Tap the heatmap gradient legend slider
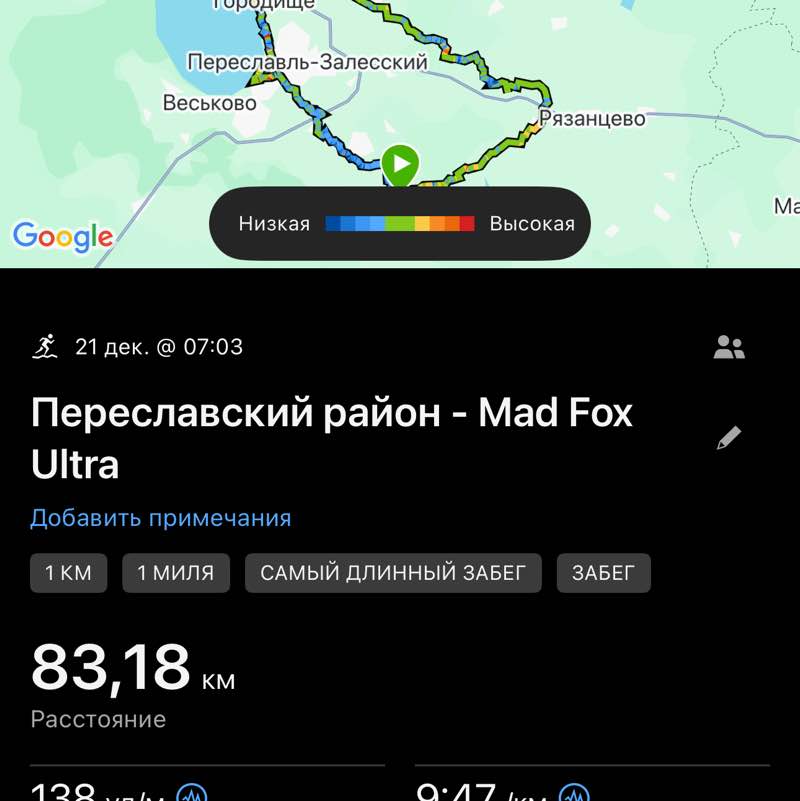The height and width of the screenshot is (801, 800). tap(399, 224)
